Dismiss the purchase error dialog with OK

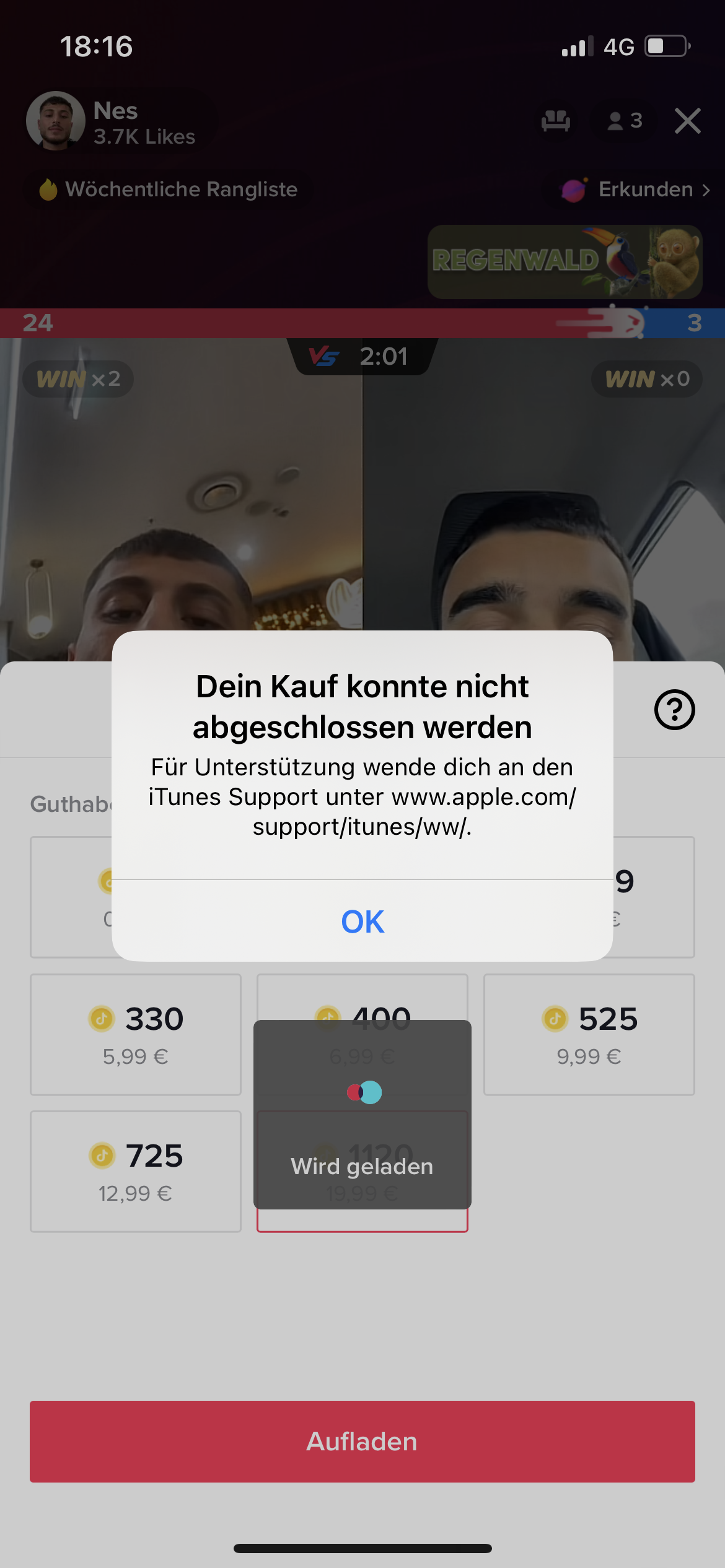coord(362,921)
